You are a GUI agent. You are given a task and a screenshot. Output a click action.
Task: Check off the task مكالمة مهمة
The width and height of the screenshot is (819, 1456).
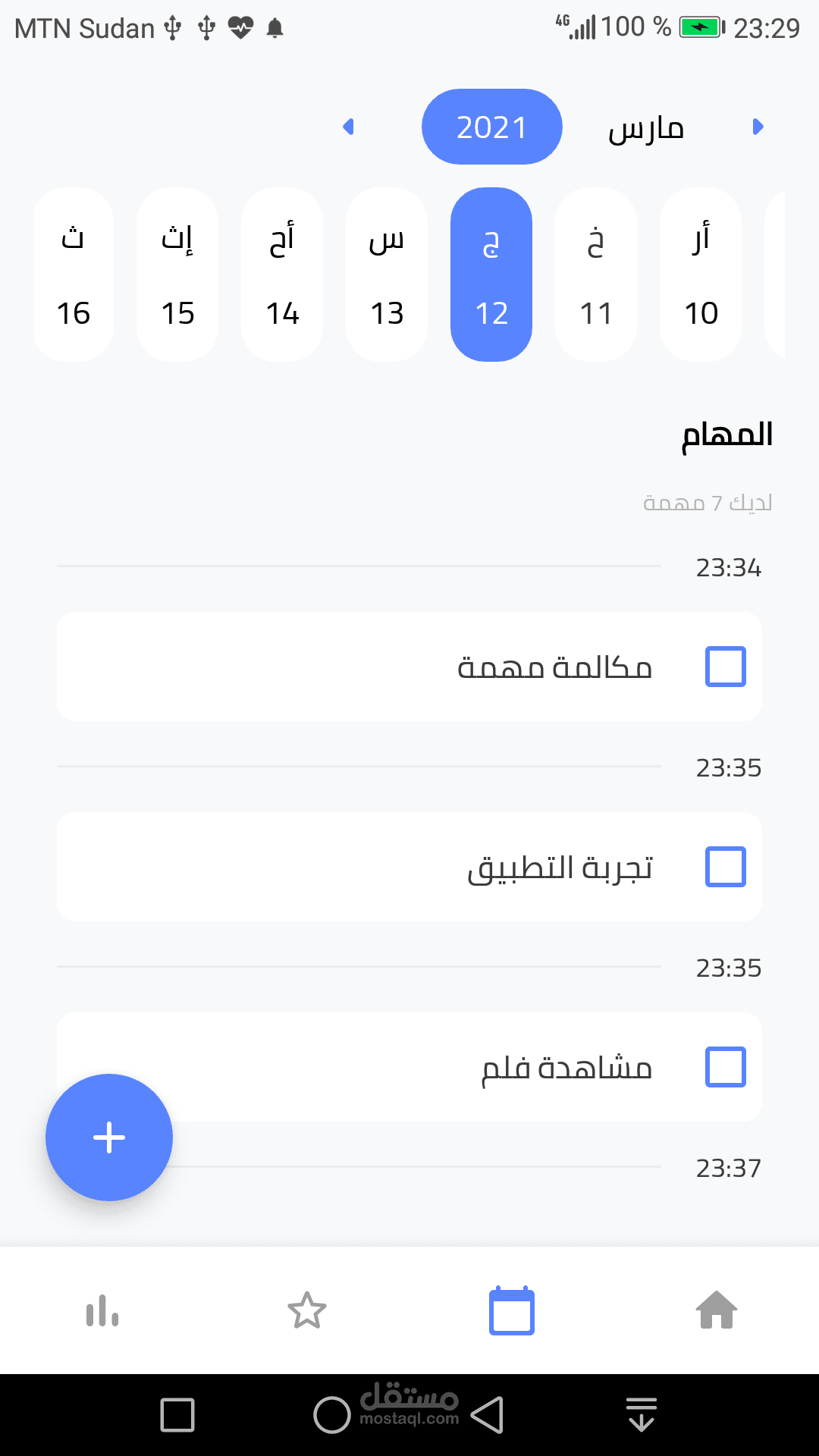(726, 667)
